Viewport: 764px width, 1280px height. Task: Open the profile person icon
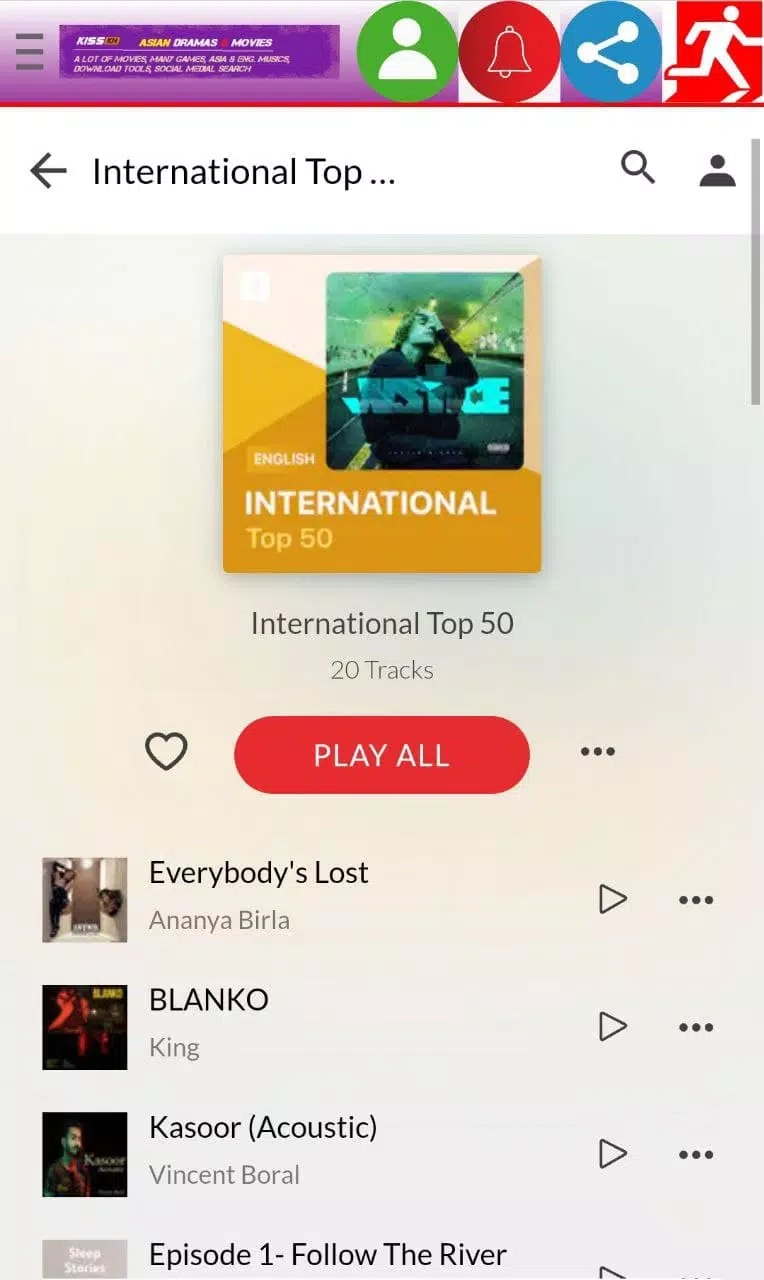717,171
